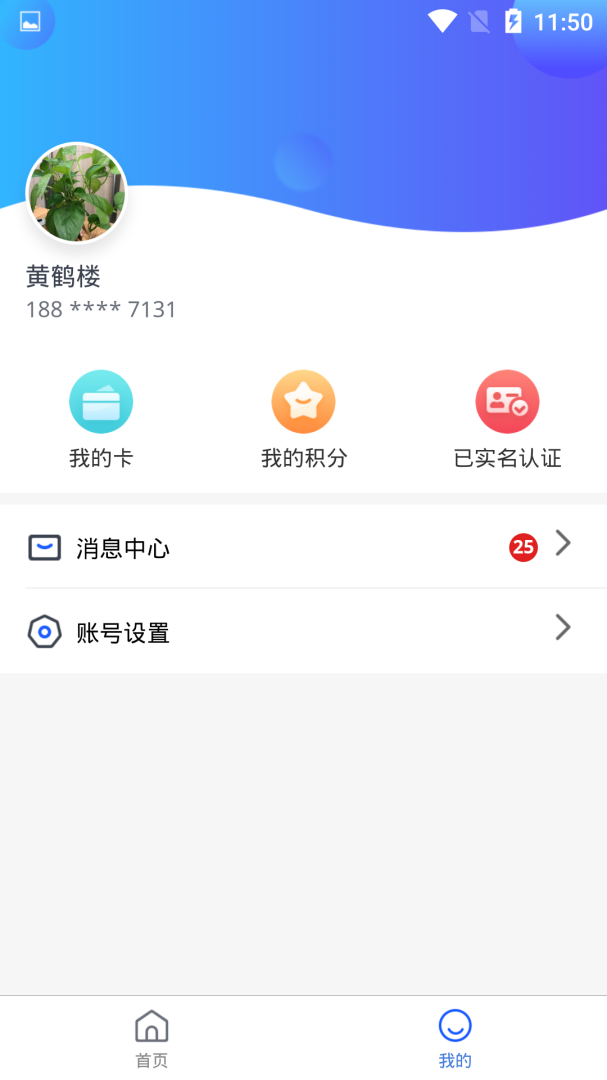
Task: Open 消息中心 message center
Action: click(x=303, y=547)
